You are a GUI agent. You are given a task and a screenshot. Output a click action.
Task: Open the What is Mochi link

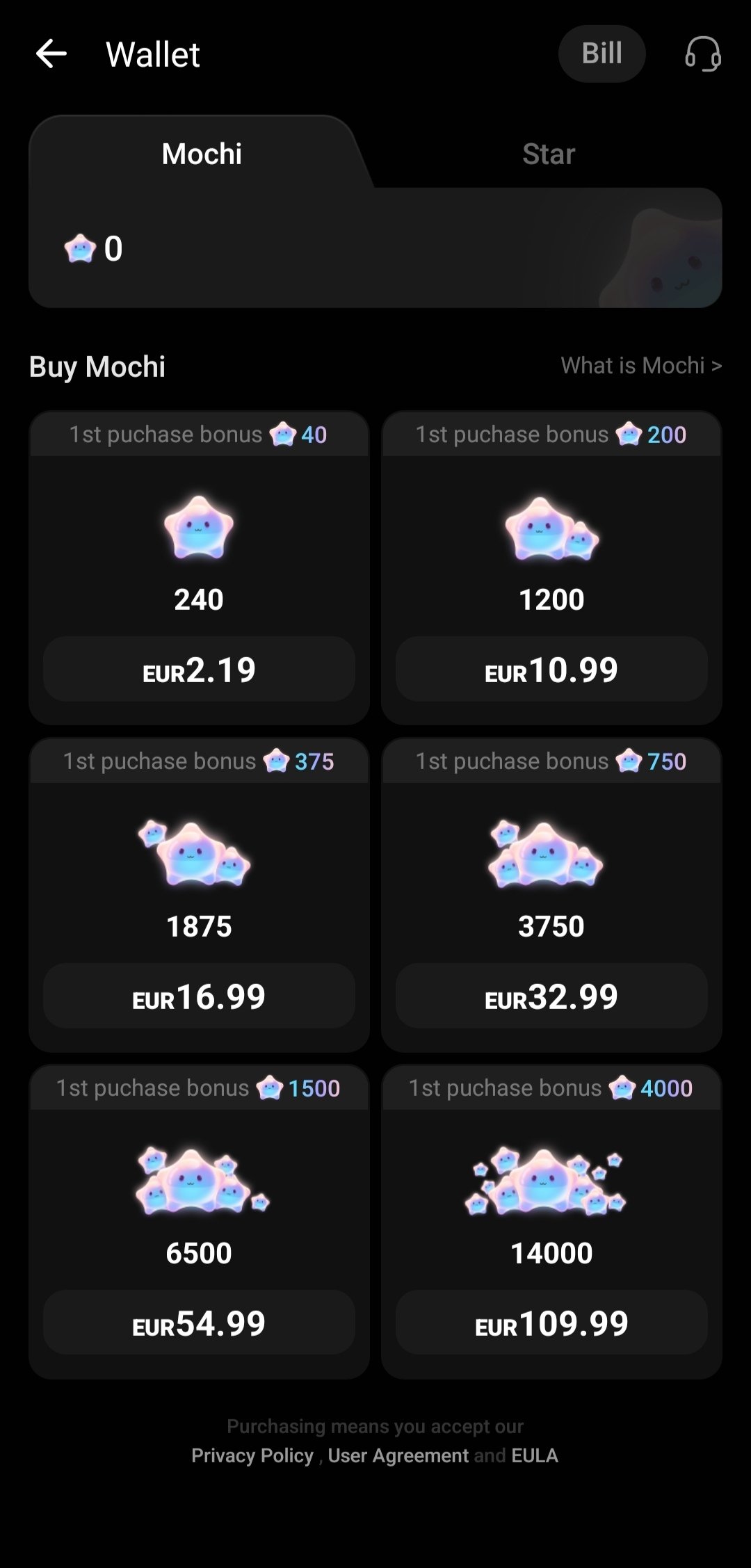641,366
